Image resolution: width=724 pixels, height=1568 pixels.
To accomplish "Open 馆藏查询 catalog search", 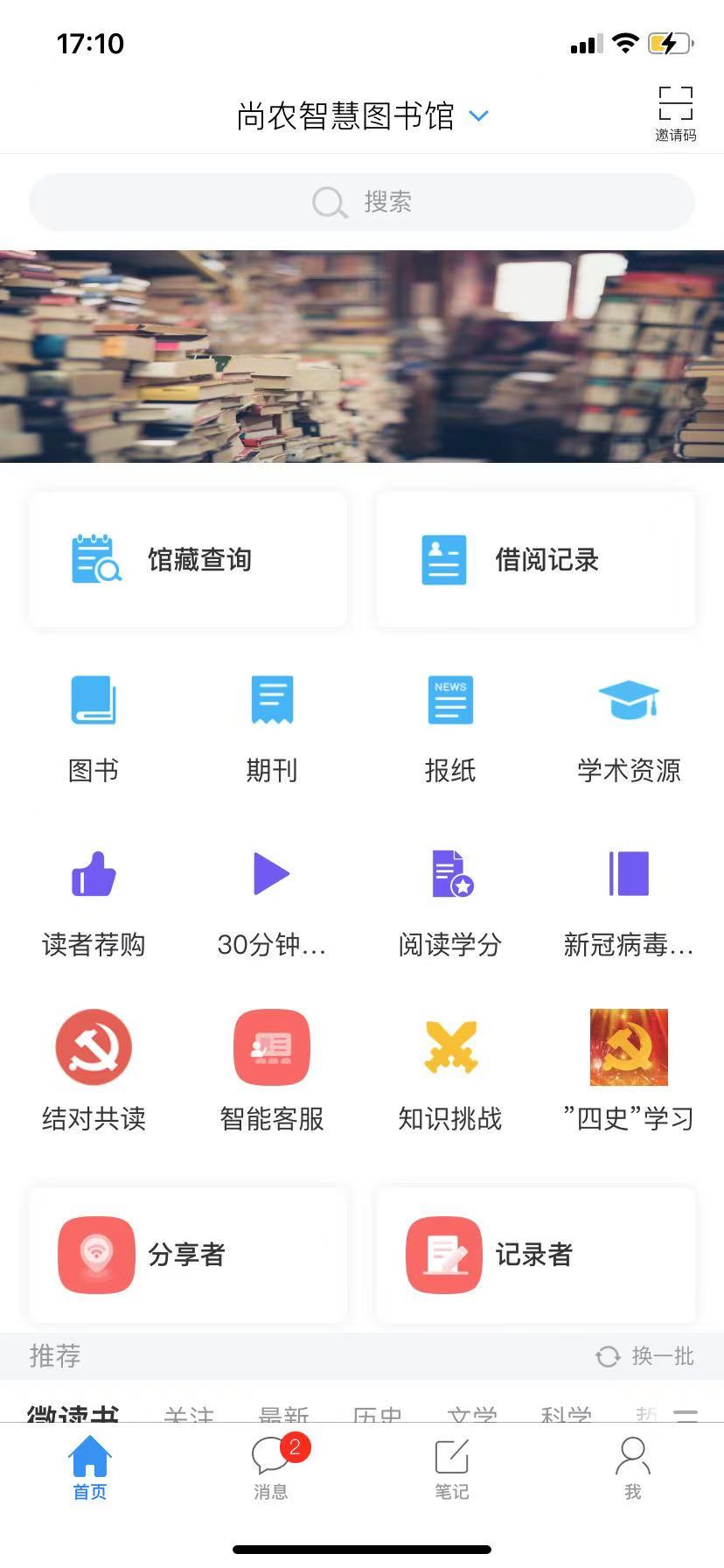I will (188, 560).
